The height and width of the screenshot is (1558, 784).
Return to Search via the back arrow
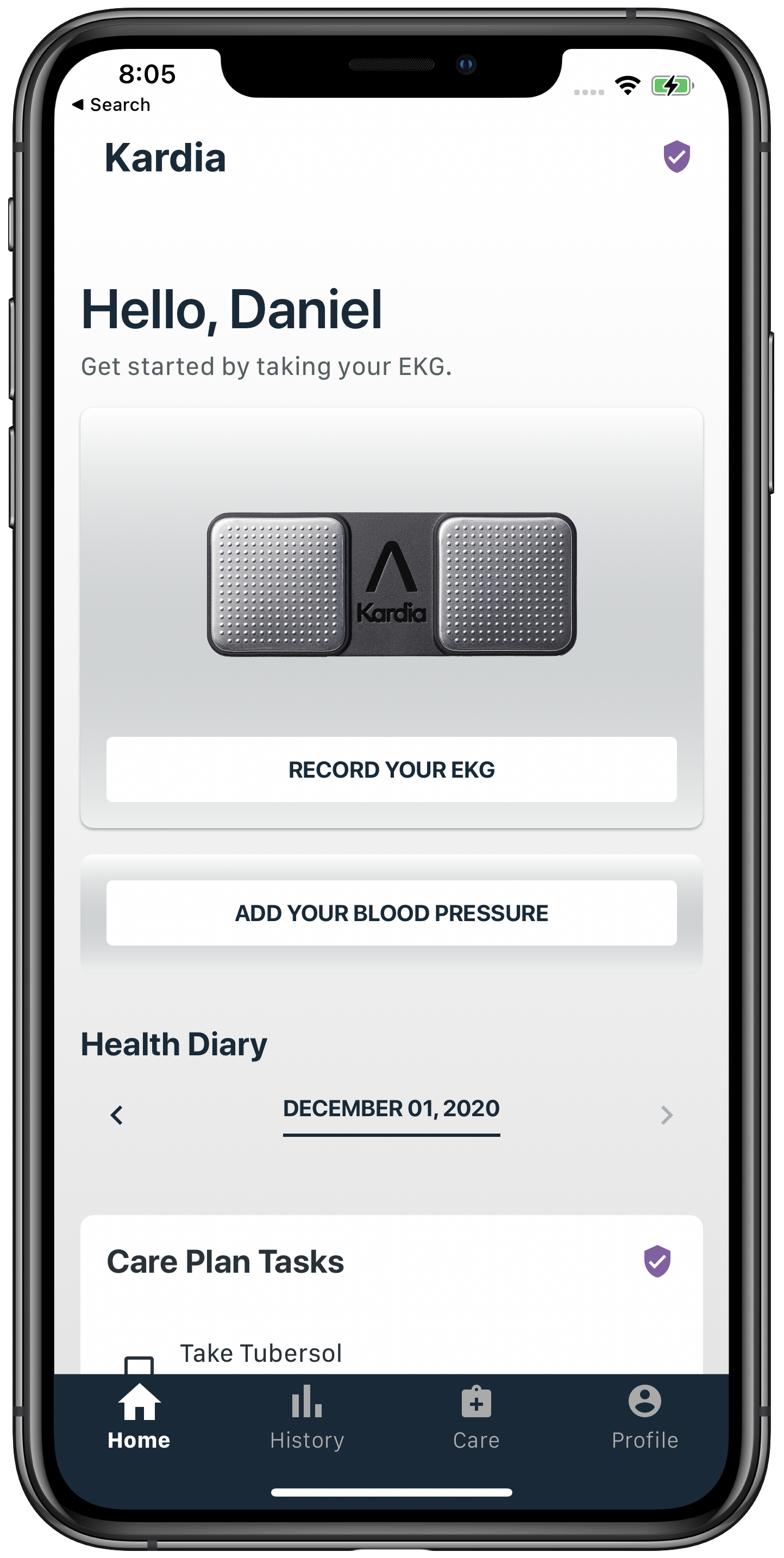coord(111,105)
